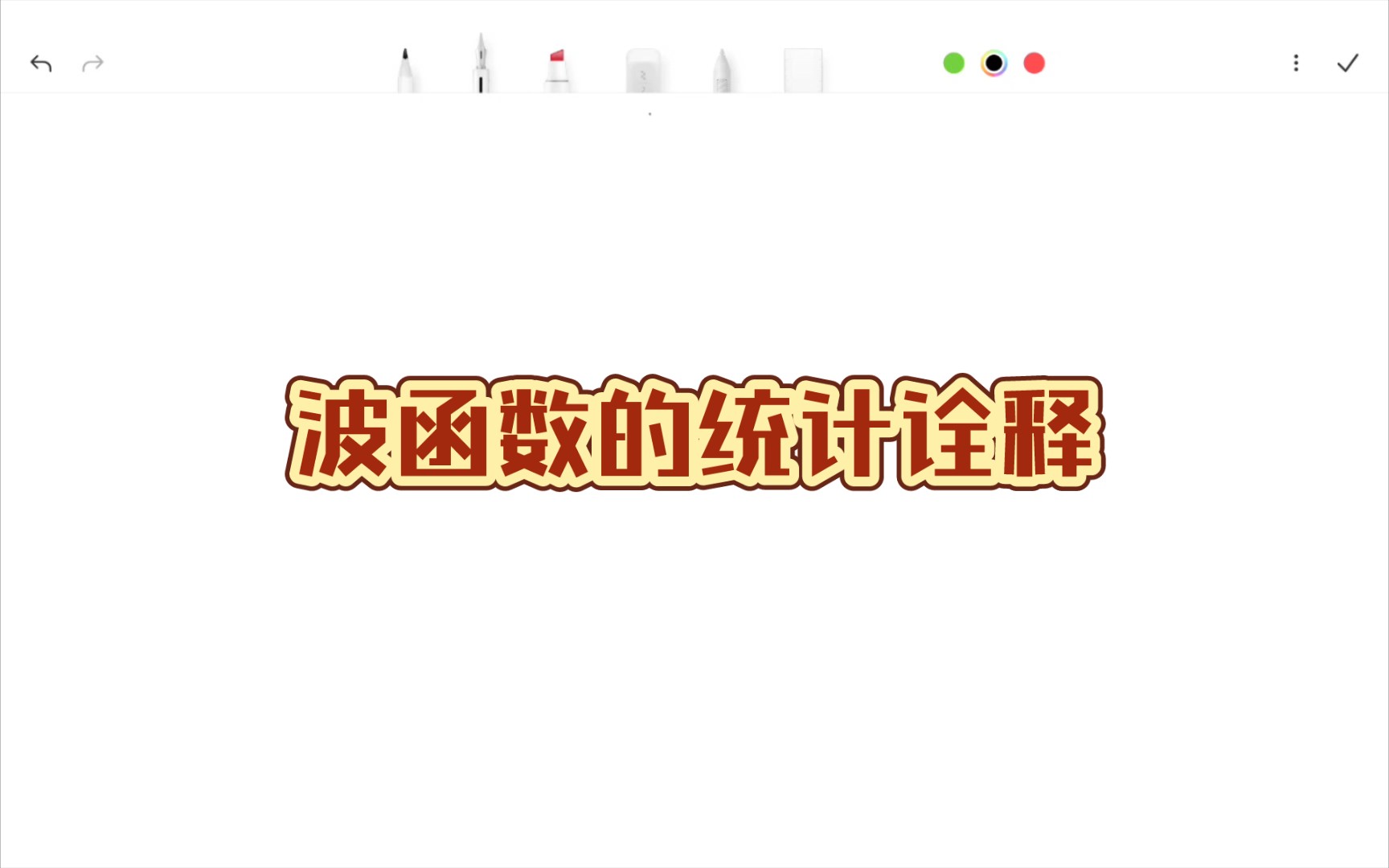Confirm with the checkmark icon

(x=1347, y=63)
